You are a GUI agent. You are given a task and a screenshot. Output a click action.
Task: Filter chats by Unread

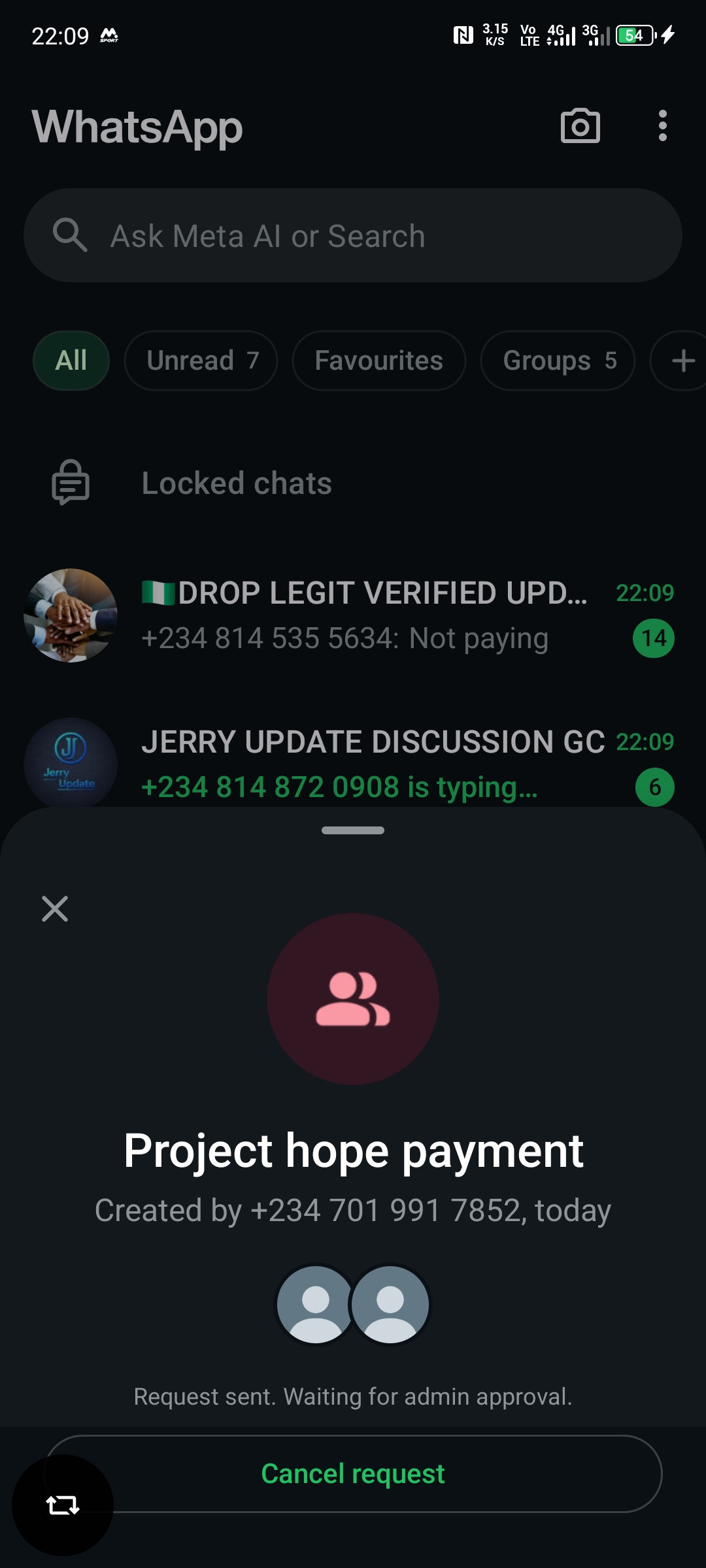coord(201,361)
